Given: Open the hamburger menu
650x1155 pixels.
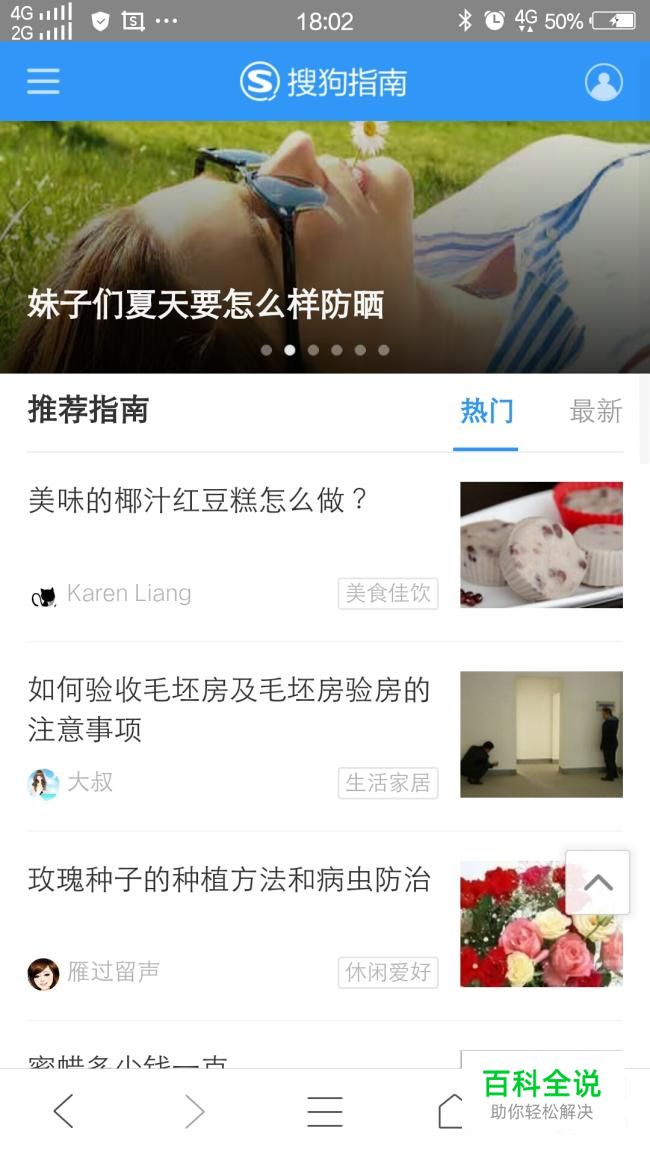Looking at the screenshot, I should pos(43,81).
